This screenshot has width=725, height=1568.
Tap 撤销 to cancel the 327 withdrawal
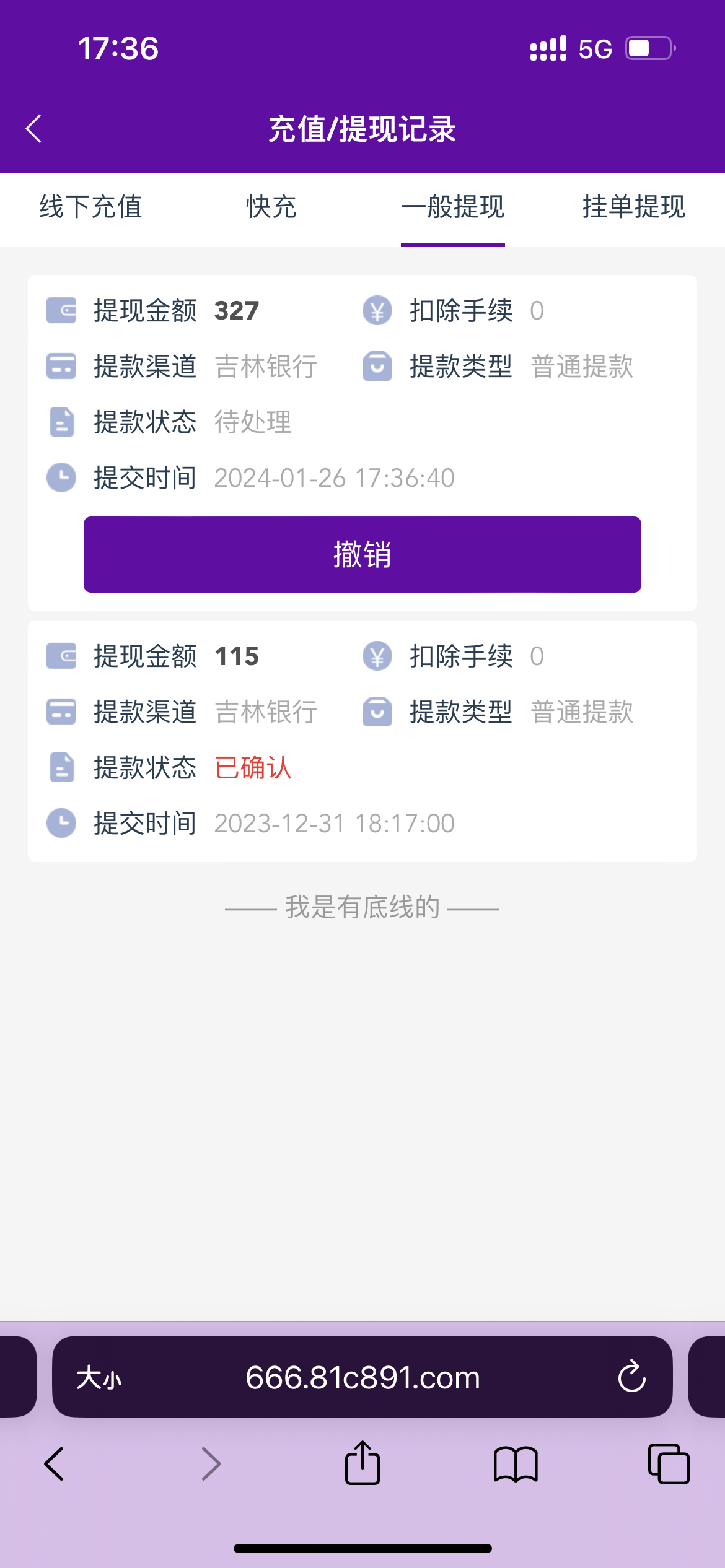[362, 554]
